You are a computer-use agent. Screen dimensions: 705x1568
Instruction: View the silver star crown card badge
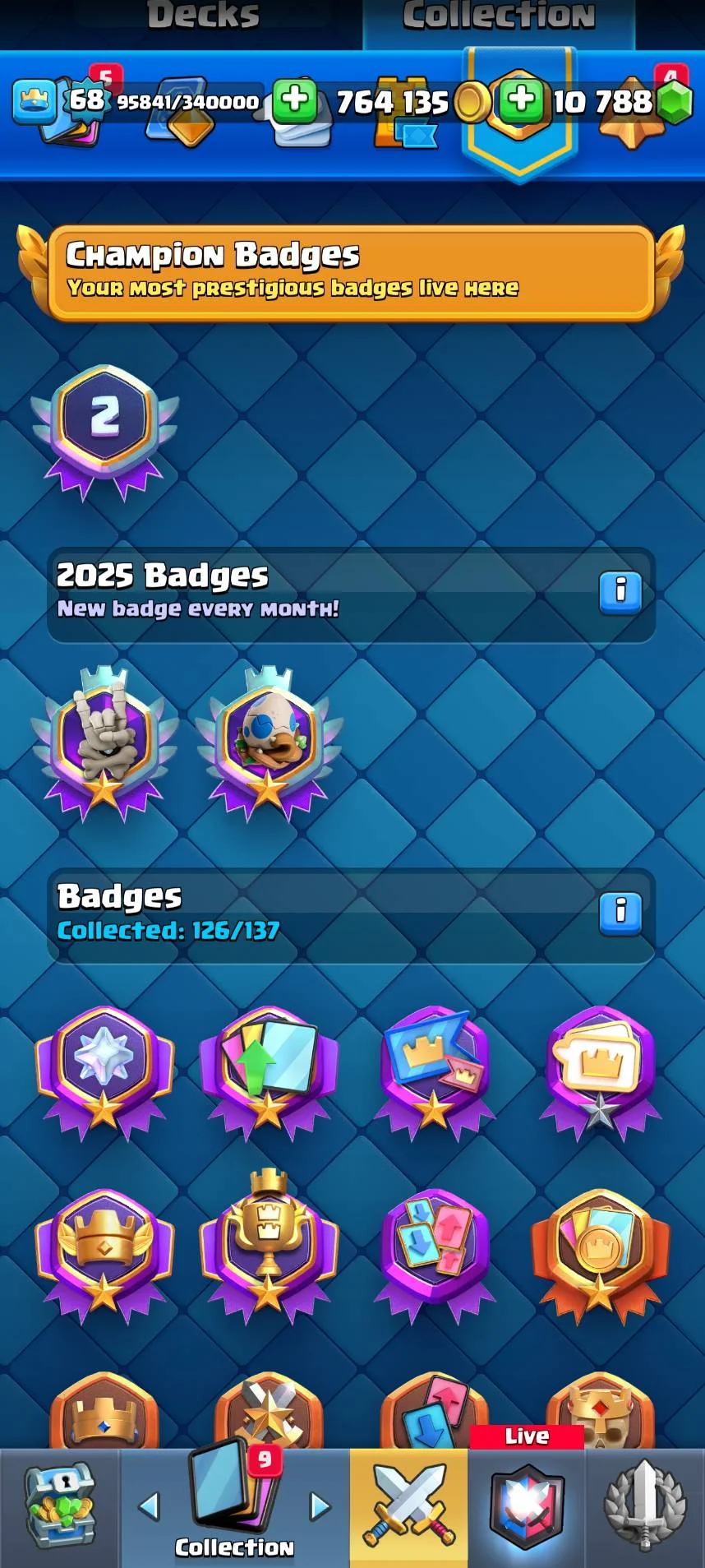pyautogui.click(x=601, y=1069)
